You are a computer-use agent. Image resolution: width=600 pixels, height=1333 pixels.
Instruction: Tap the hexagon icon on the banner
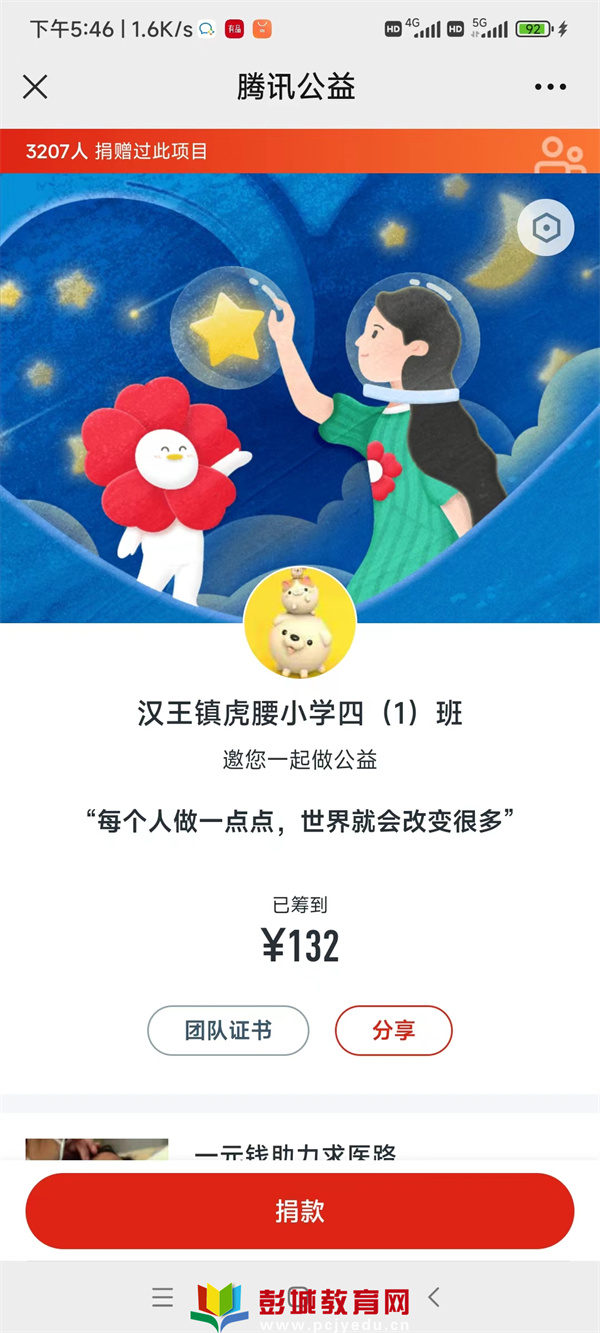coord(546,228)
